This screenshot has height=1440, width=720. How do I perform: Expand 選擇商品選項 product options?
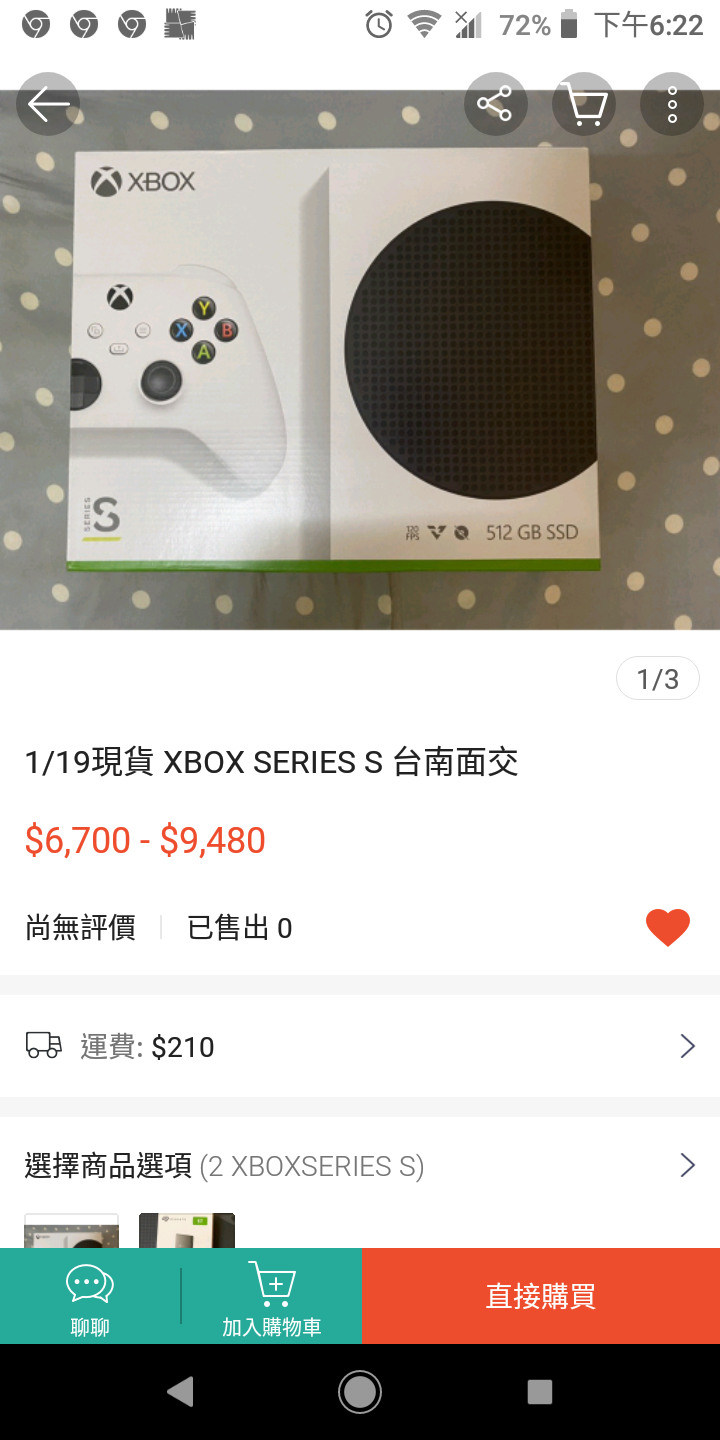point(687,1165)
